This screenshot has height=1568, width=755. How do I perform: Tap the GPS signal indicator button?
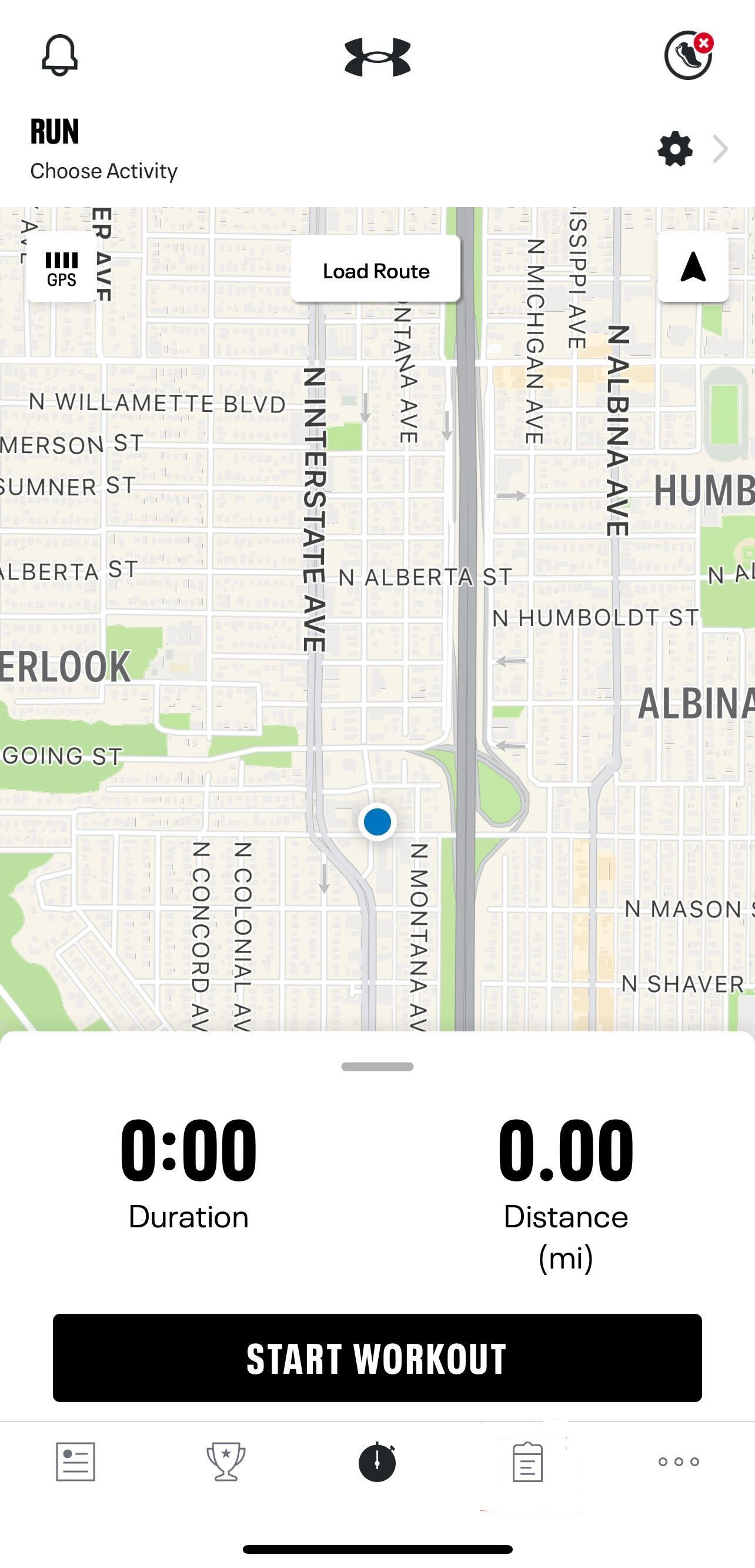[61, 268]
